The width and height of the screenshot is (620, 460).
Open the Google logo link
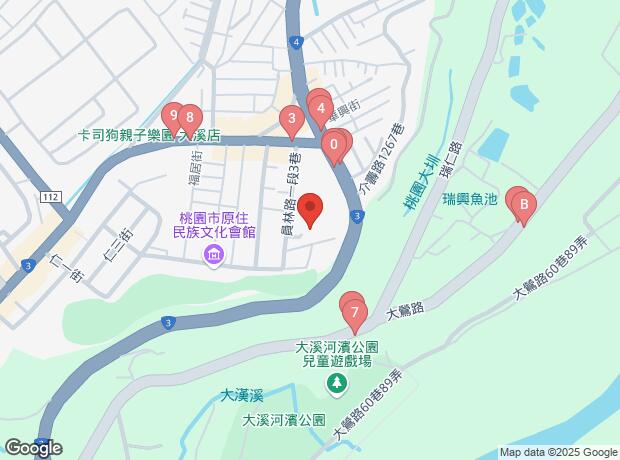coord(33,449)
